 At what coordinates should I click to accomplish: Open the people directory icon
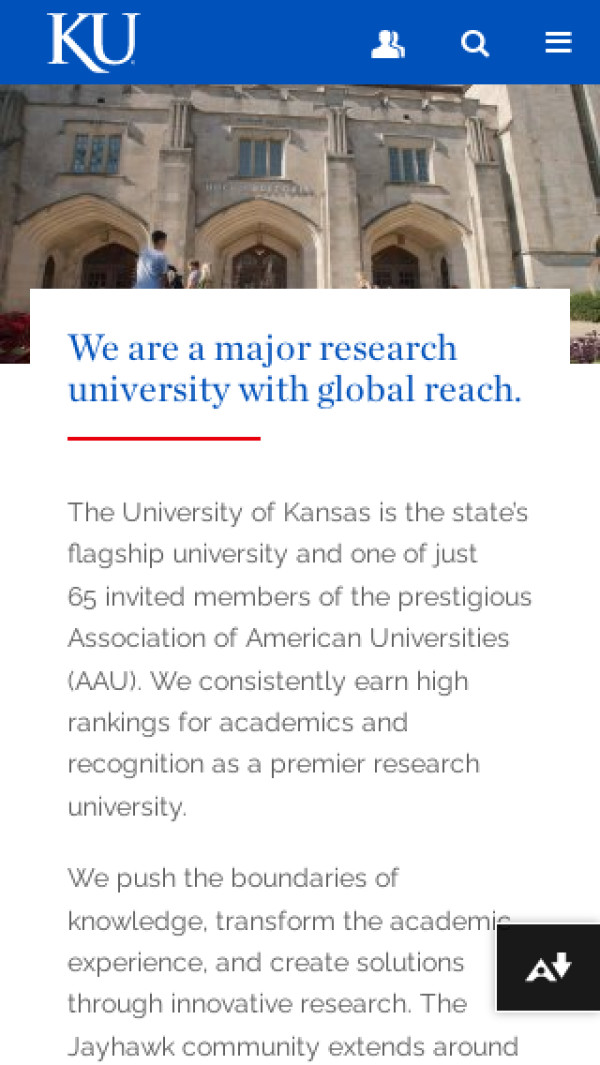tap(387, 43)
